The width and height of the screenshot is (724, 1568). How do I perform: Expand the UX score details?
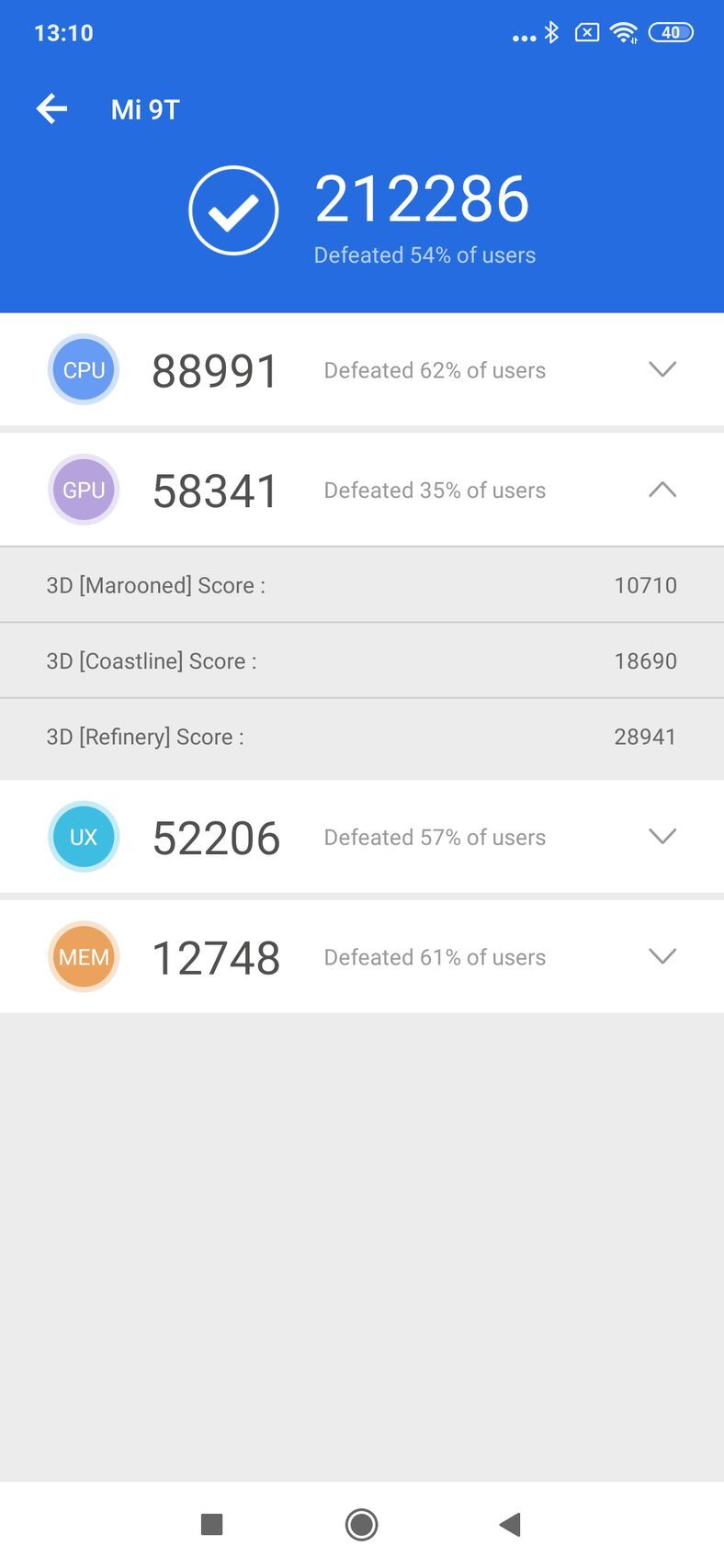(x=662, y=837)
